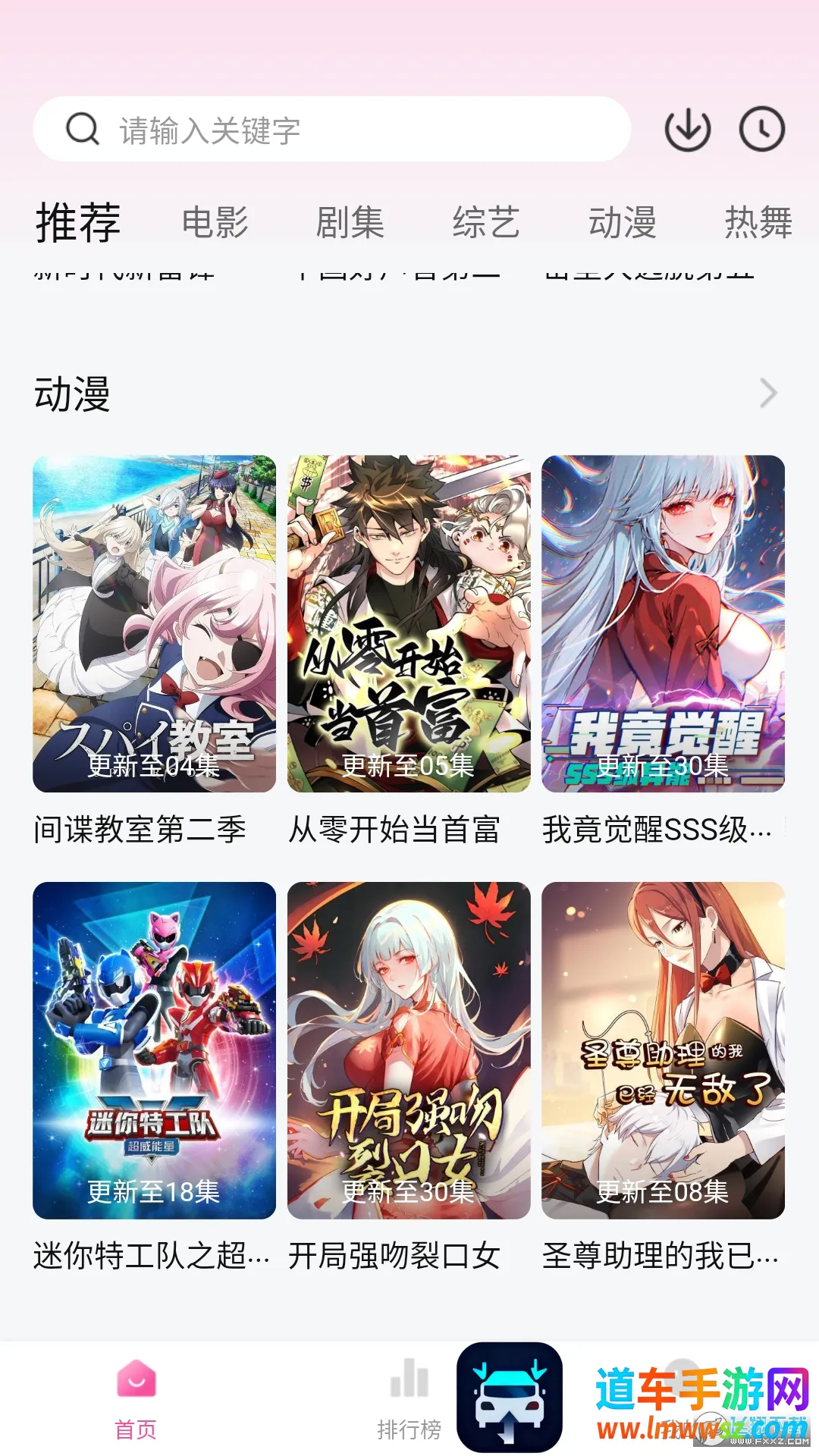Go to the 首页 bottom tab
Screen dimensions: 819x1456
(x=136, y=1400)
